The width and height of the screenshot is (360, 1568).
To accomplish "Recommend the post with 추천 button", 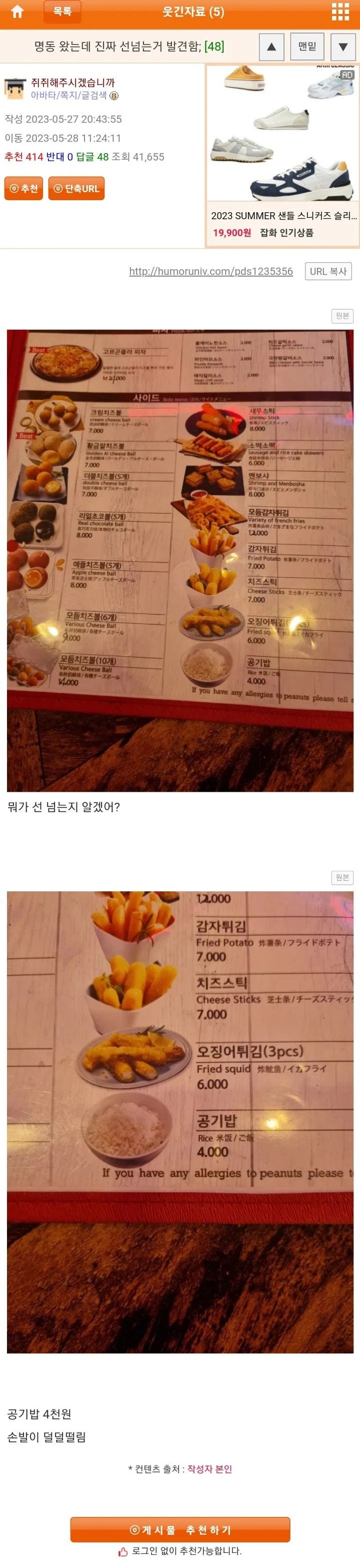I will [23, 189].
